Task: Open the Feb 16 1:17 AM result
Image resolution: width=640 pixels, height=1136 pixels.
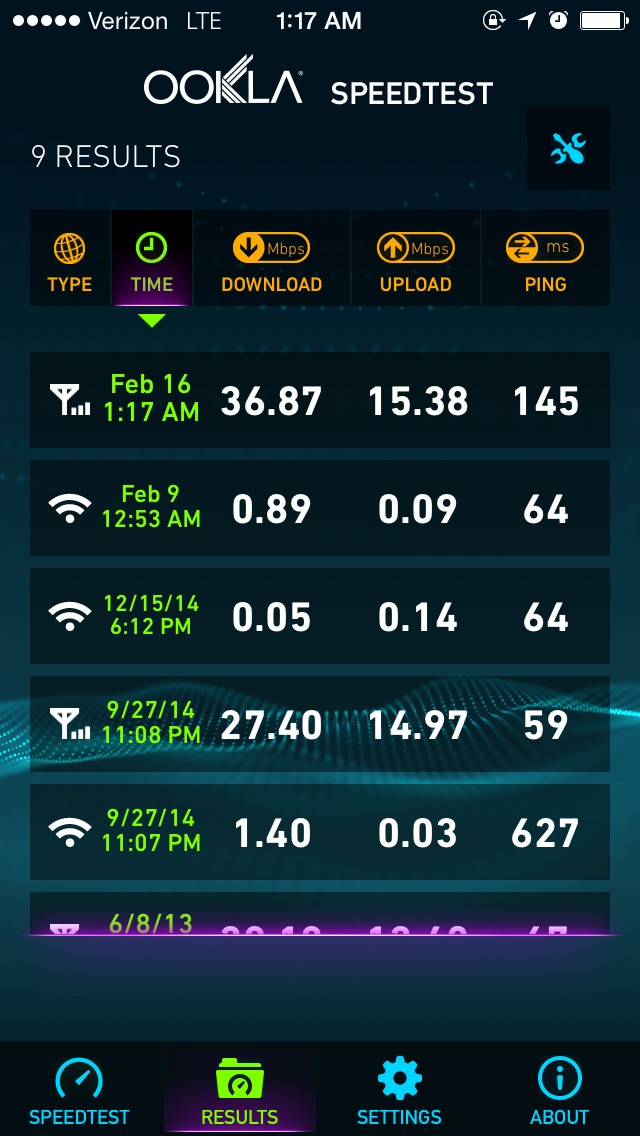Action: coord(320,400)
